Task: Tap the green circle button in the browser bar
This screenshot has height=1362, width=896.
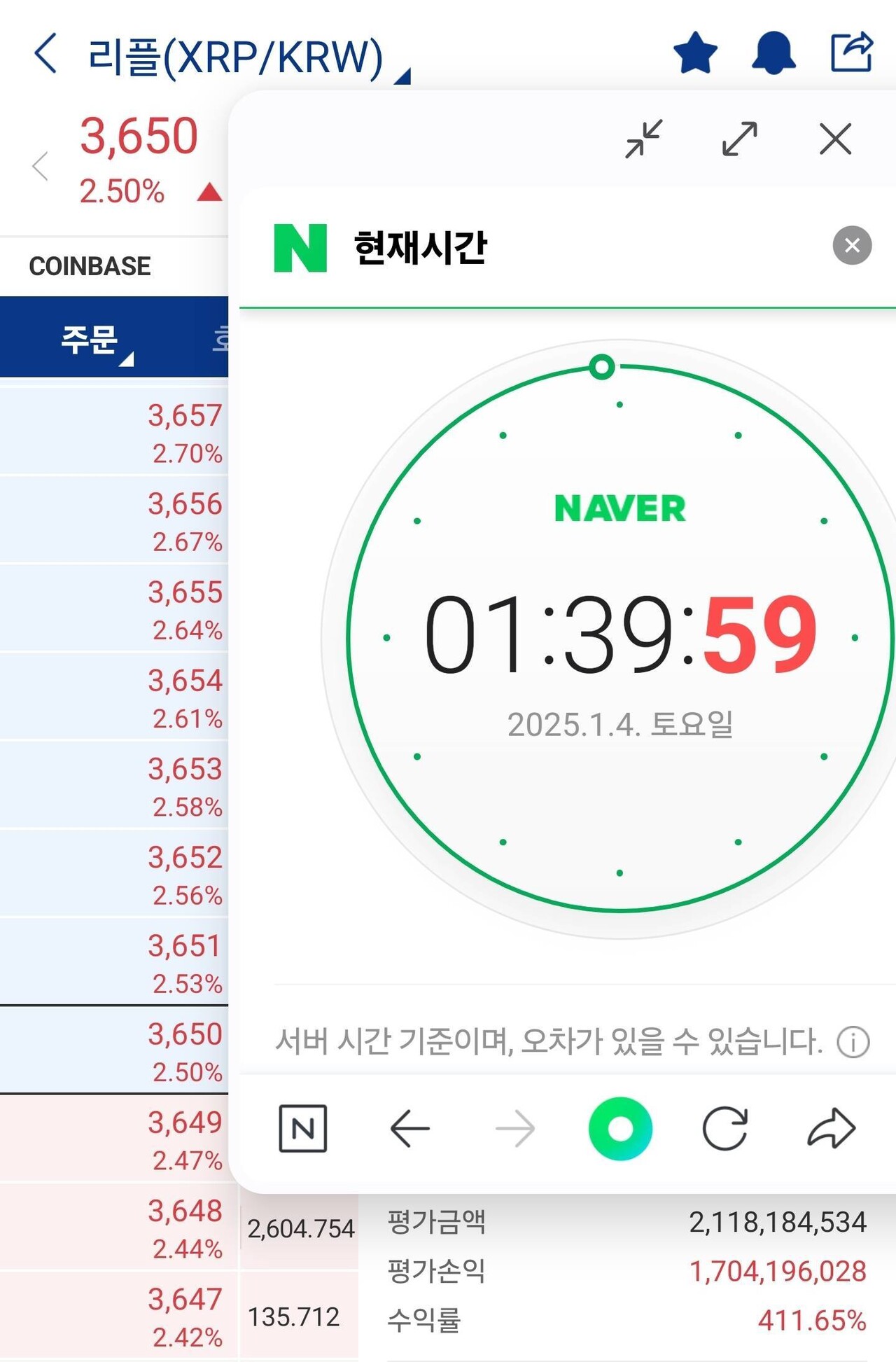Action: coord(619,1127)
